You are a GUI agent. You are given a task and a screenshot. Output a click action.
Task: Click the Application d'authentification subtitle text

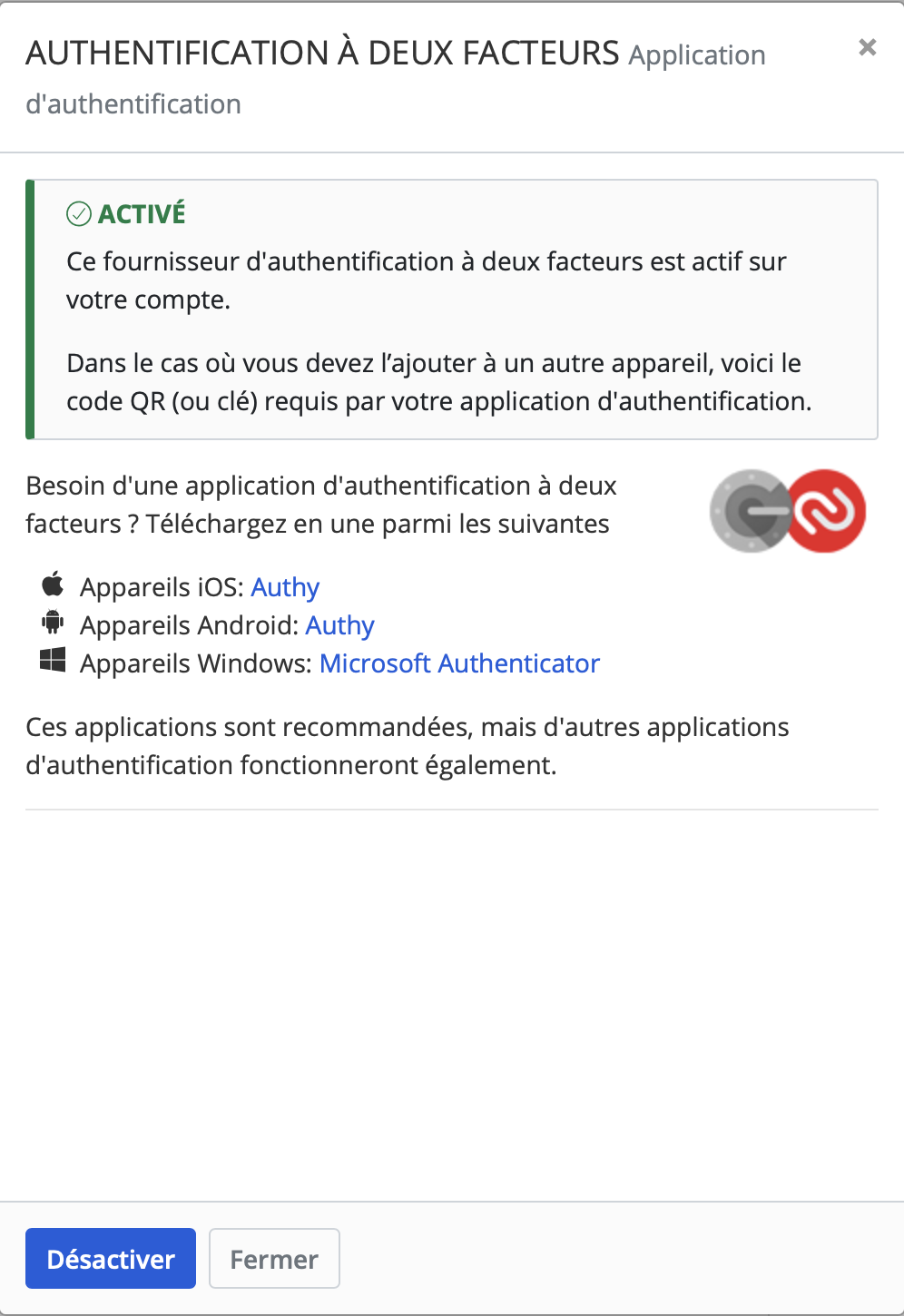click(696, 55)
